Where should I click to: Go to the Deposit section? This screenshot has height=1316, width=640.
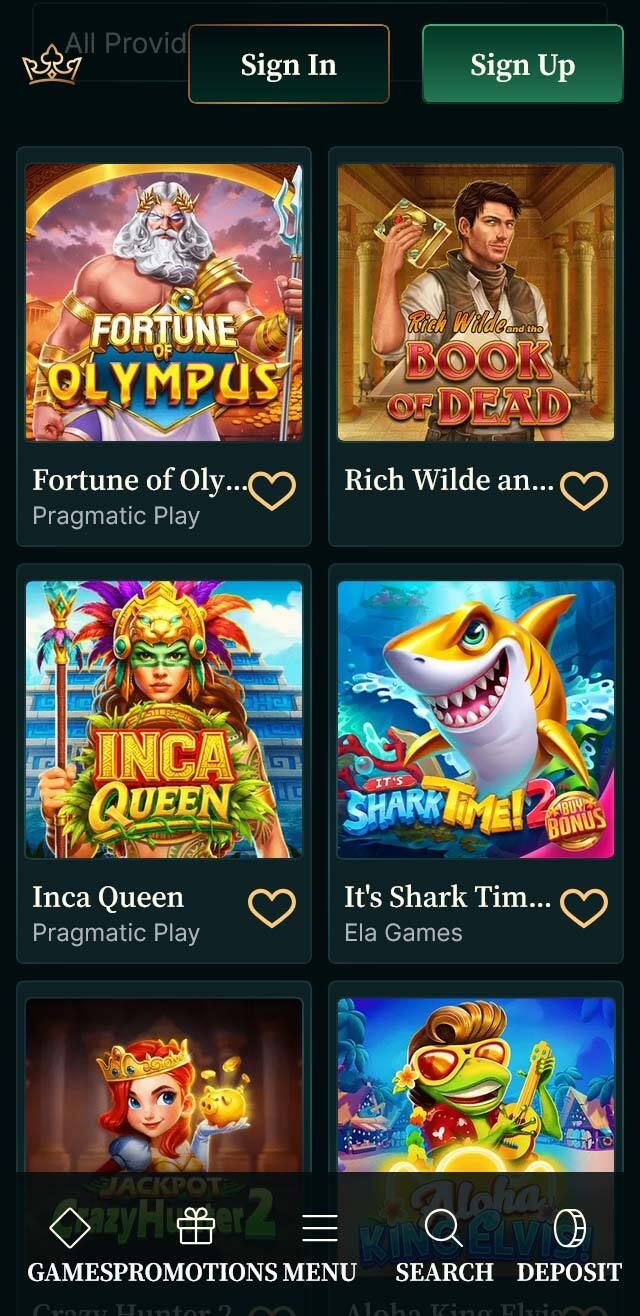coord(569,1246)
